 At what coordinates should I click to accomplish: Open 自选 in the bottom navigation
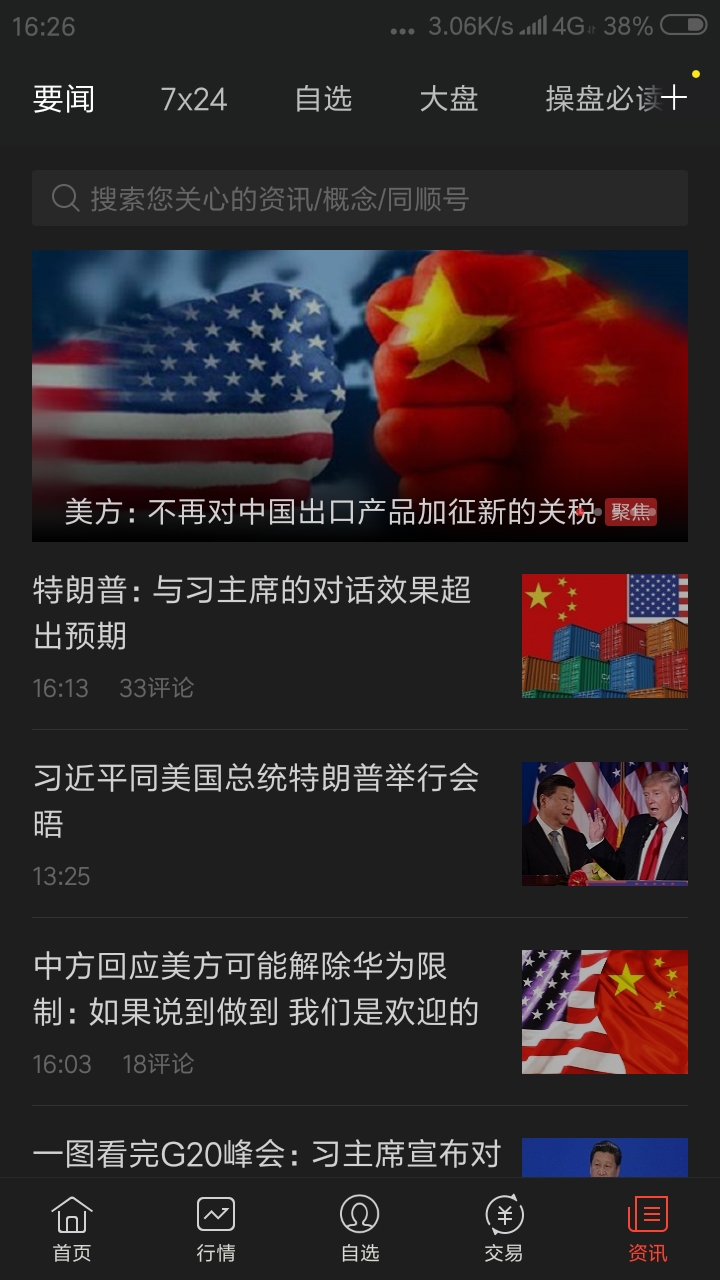360,1228
